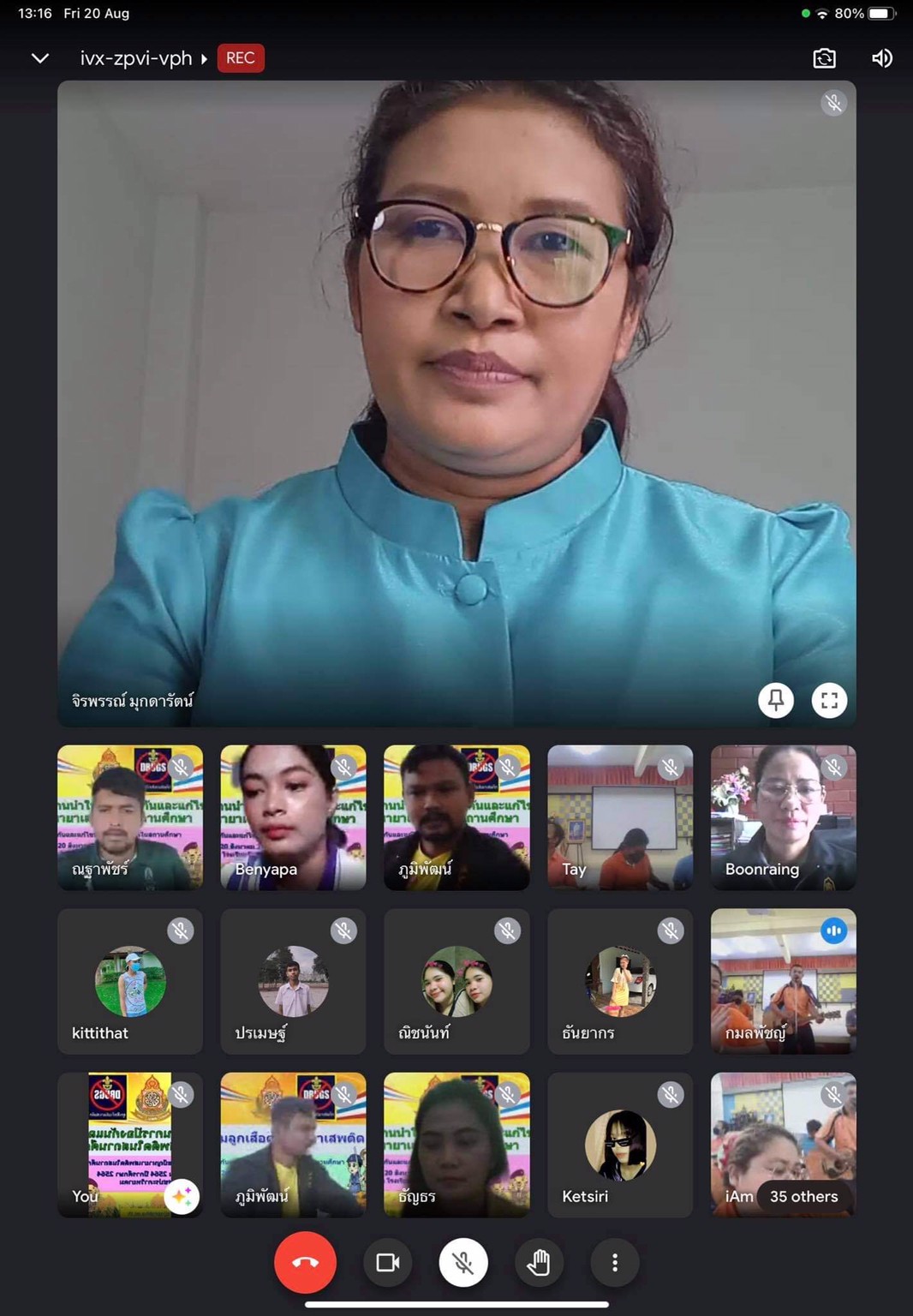Change audio output via speaker icon
Viewport: 913px width, 1316px height.
point(881,58)
